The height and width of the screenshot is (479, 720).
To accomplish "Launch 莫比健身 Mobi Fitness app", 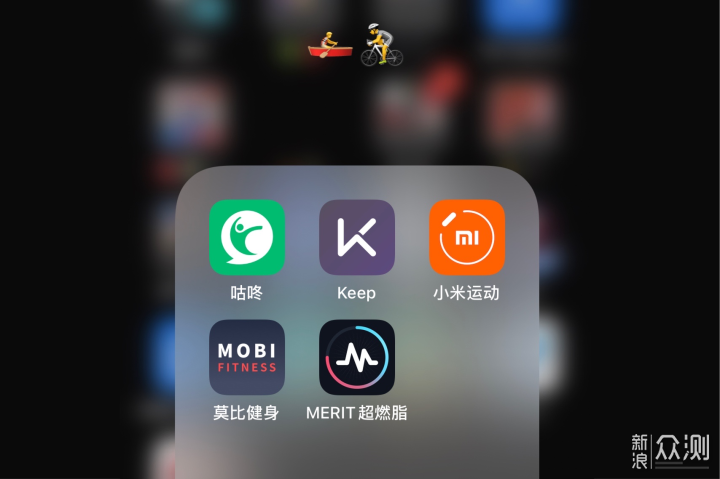I will pyautogui.click(x=247, y=358).
